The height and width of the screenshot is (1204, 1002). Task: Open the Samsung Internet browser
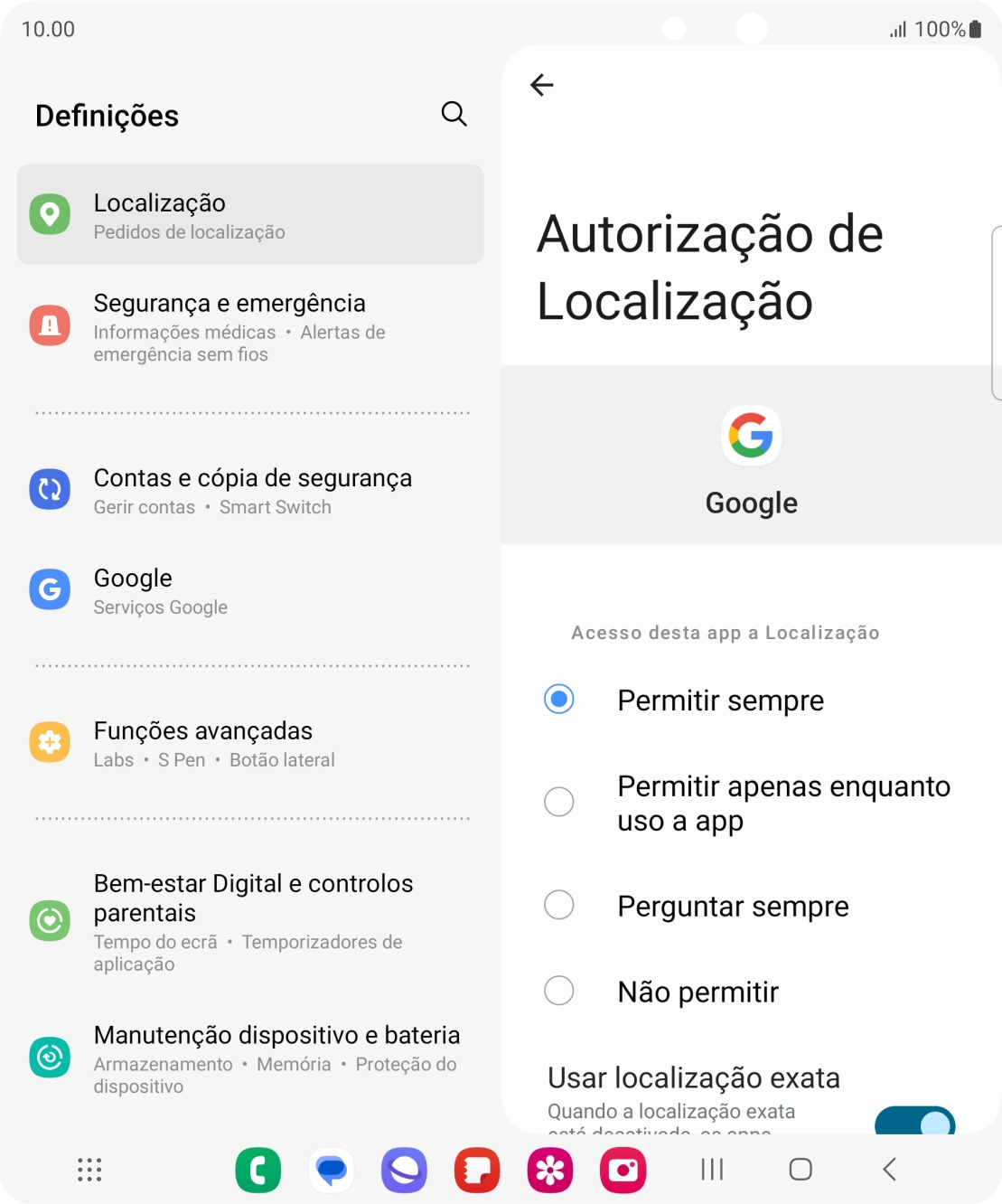pos(404,1170)
